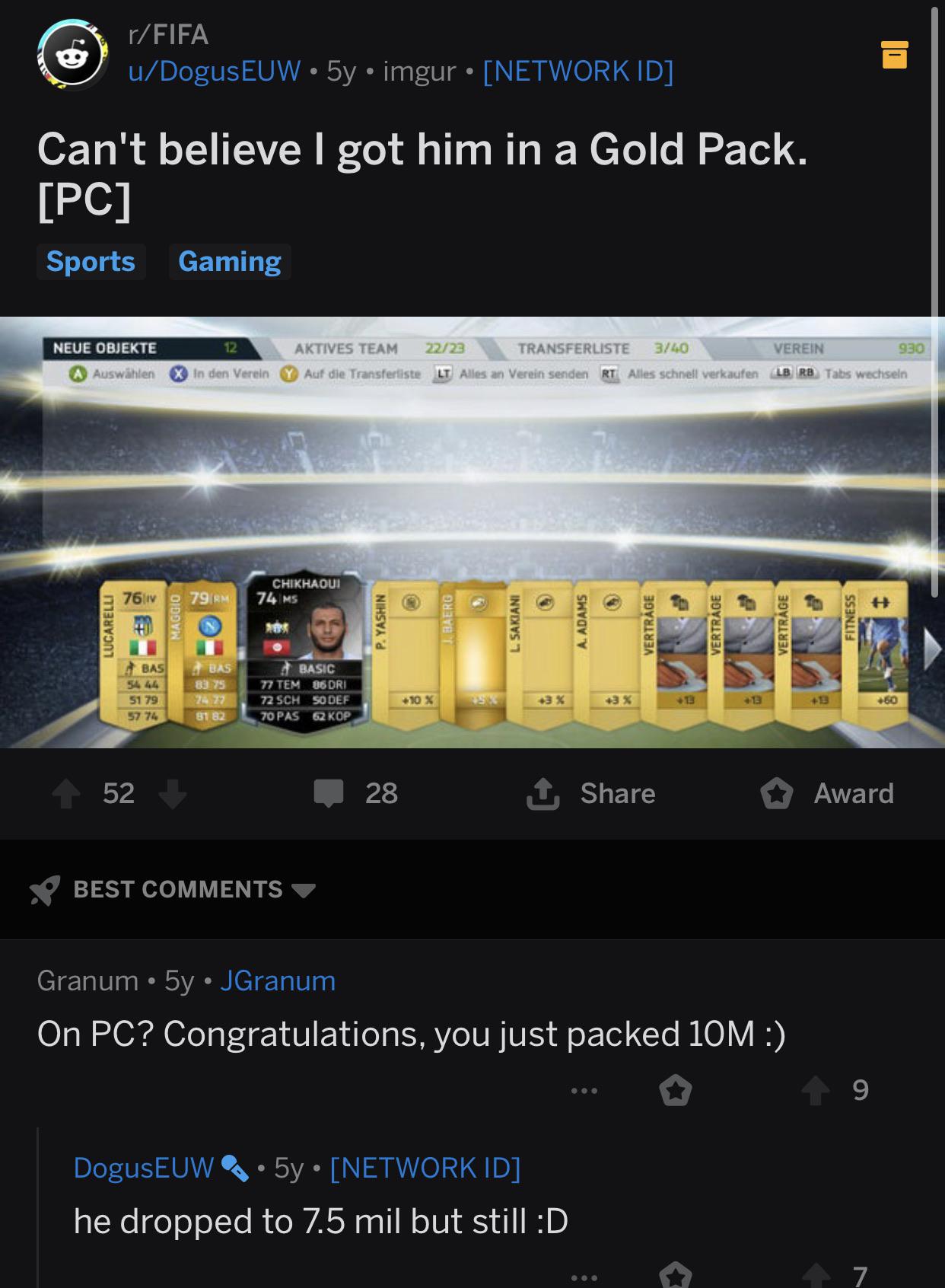Open Granum's profile from the comment

coord(87,980)
